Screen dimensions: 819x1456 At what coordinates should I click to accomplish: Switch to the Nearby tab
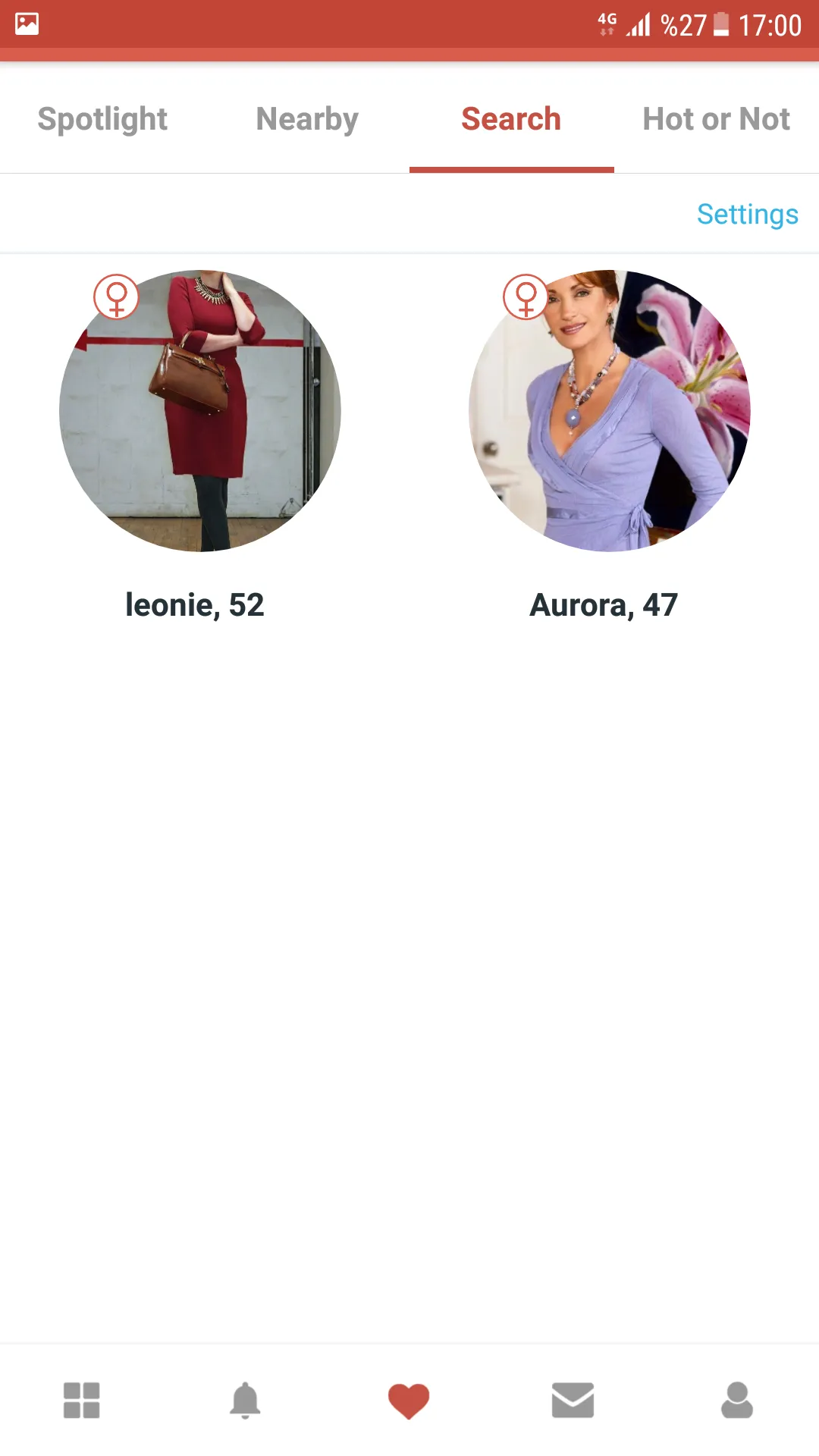[x=307, y=119]
